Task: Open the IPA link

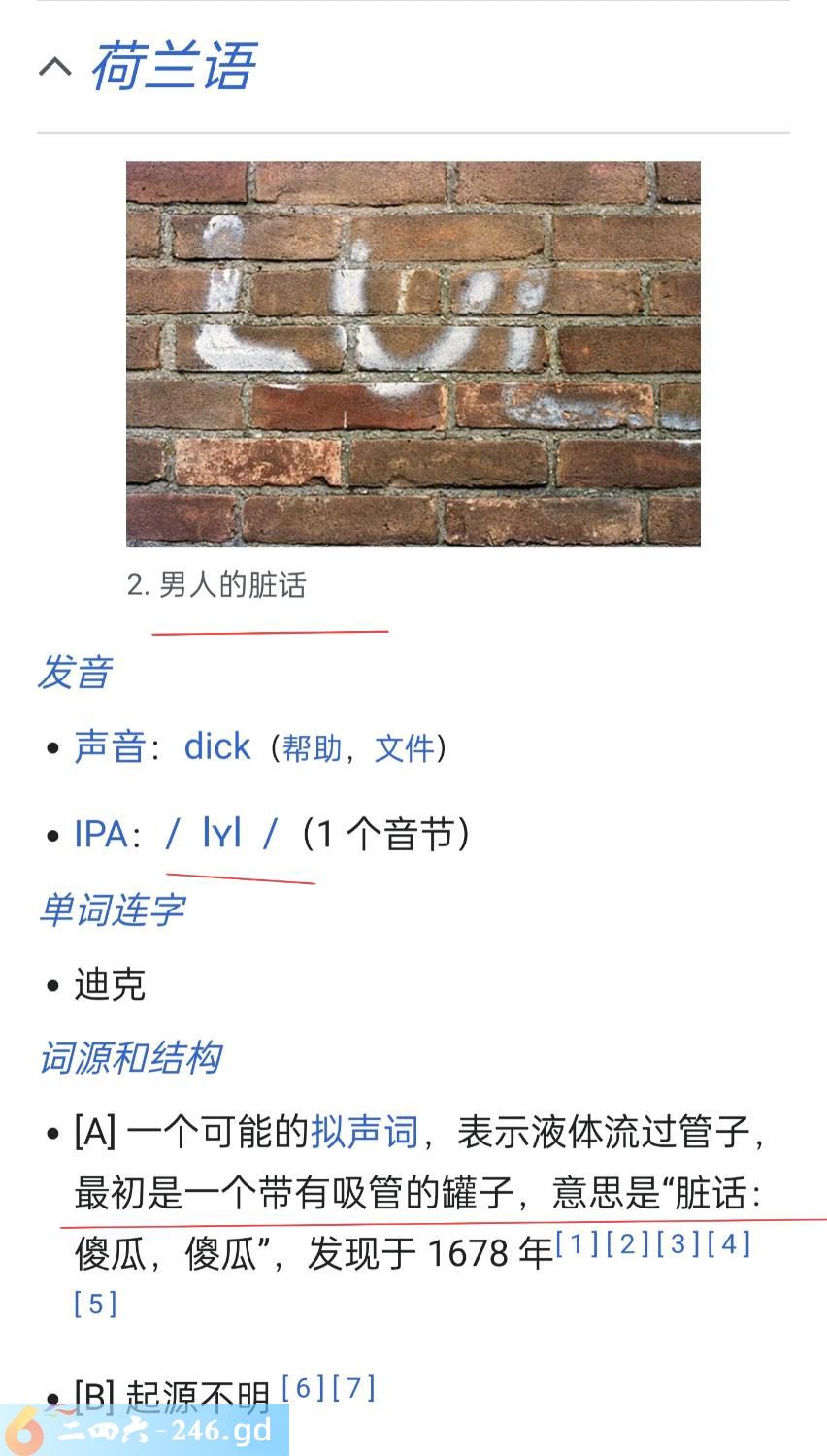Action: pyautogui.click(x=100, y=835)
